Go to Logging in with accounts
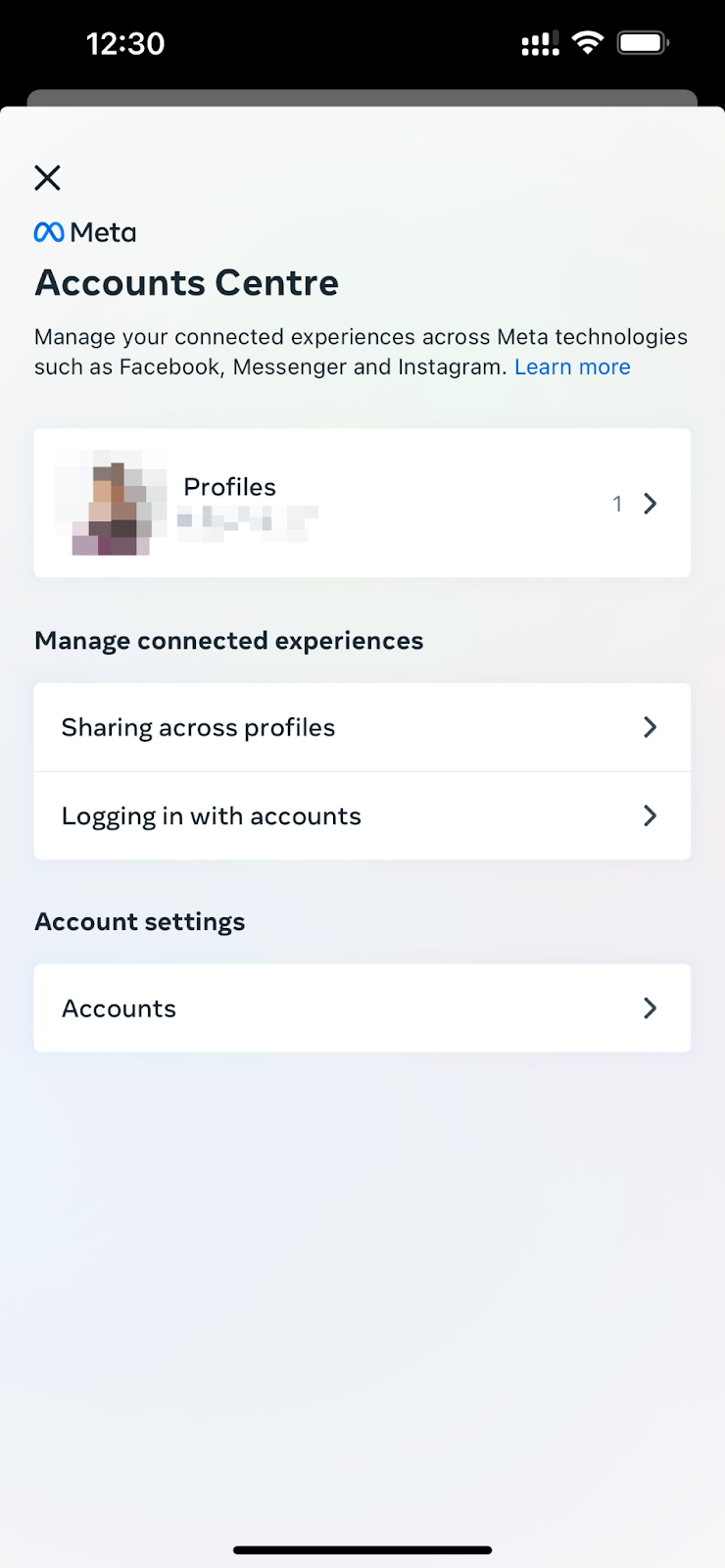Viewport: 725px width, 1568px height. [362, 815]
